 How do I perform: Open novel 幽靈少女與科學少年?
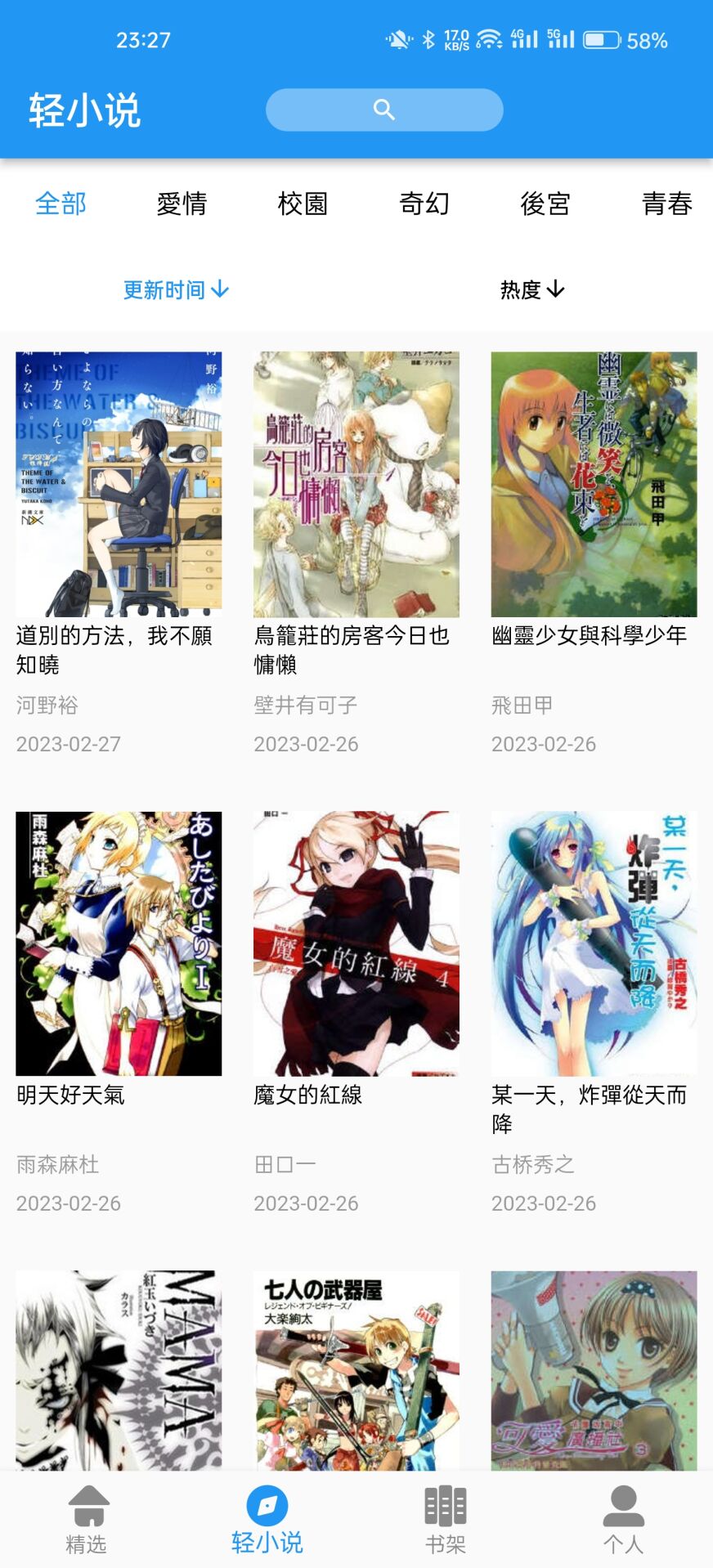pyautogui.click(x=594, y=484)
